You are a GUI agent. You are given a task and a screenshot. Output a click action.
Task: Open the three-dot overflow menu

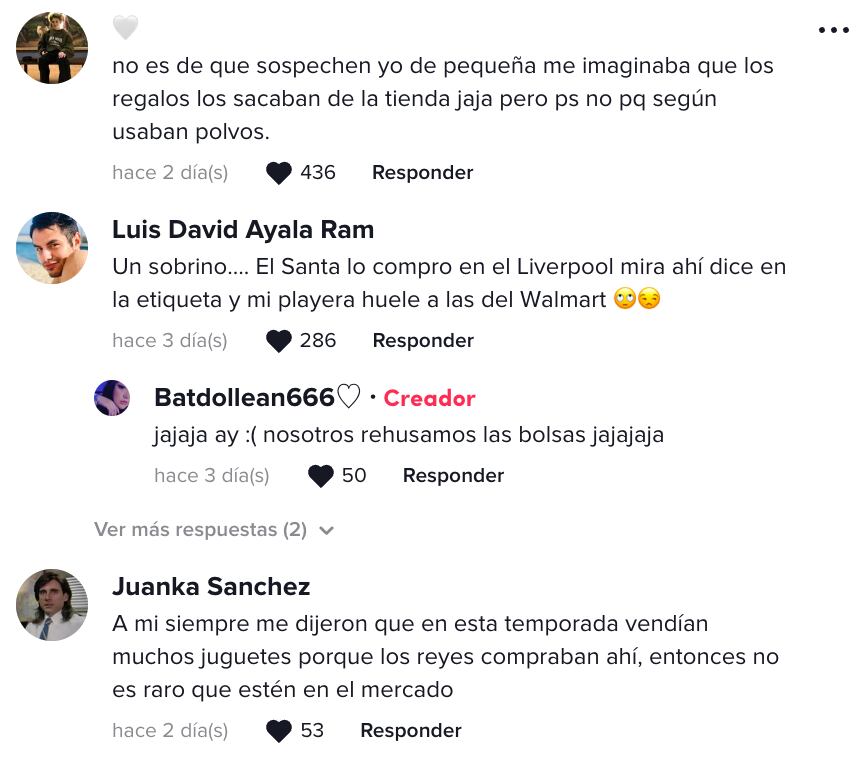[x=833, y=30]
